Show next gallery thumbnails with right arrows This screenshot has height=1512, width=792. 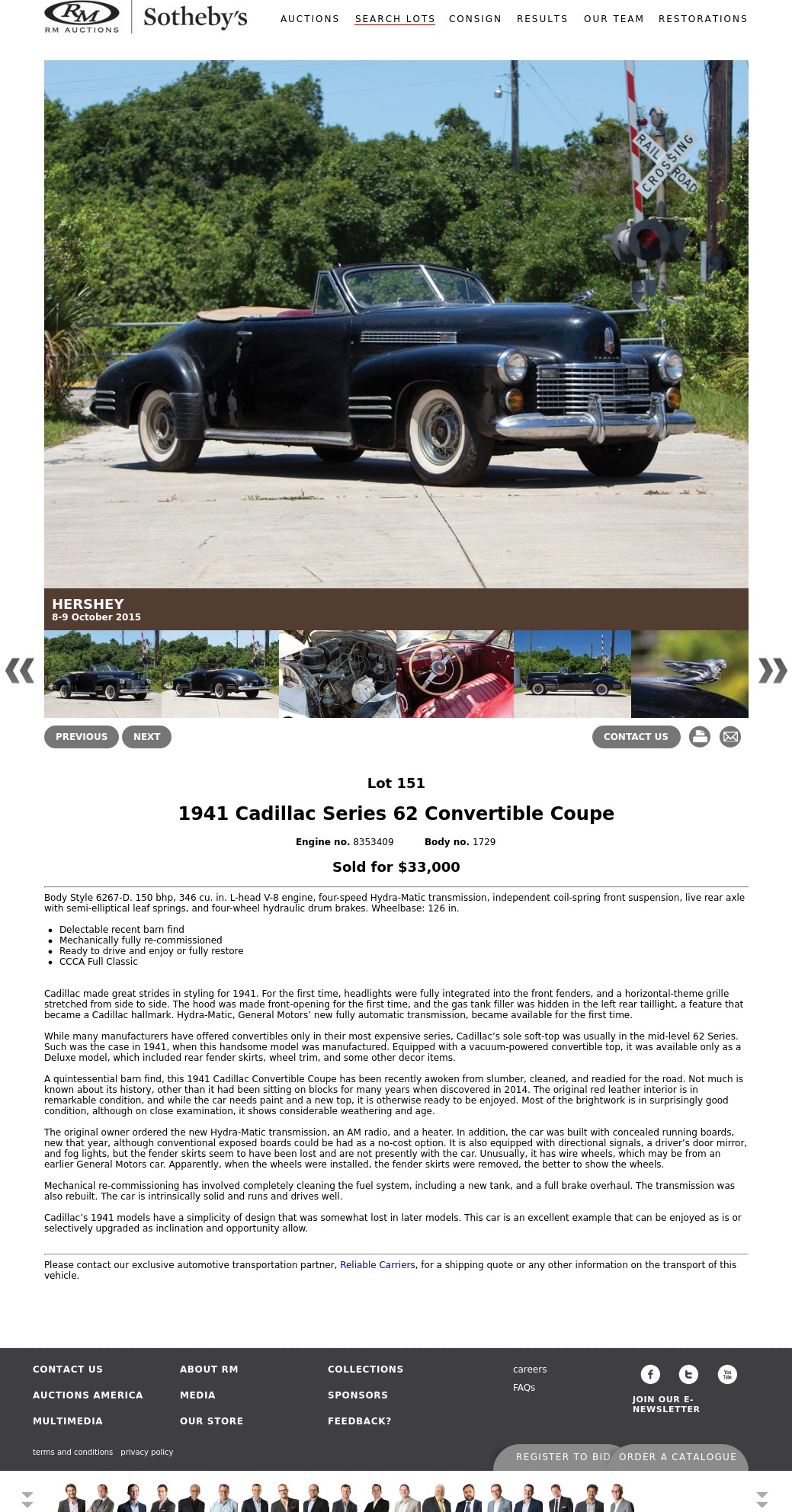(772, 671)
